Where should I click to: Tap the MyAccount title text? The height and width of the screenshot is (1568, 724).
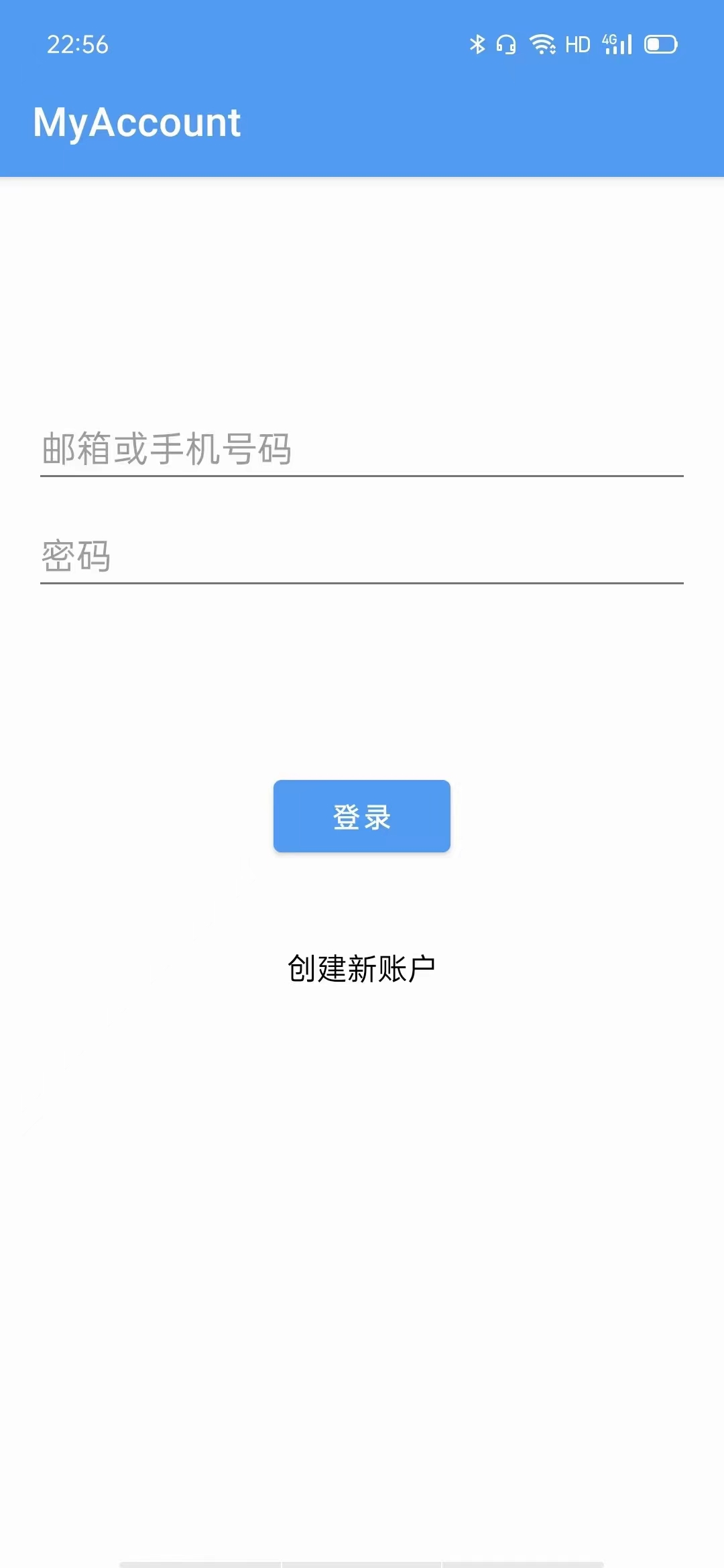point(137,123)
